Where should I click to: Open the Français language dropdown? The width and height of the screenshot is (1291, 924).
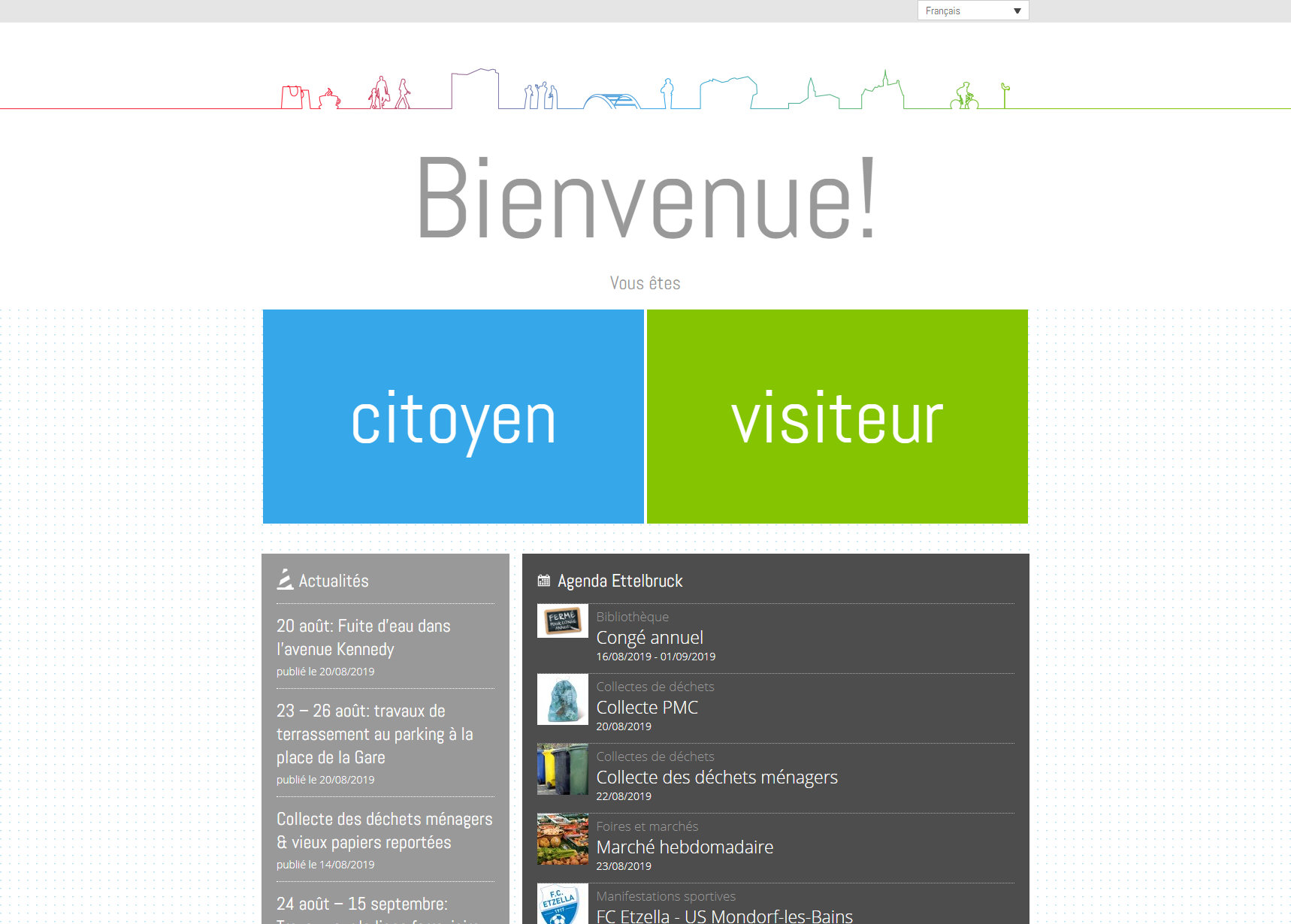(x=972, y=11)
